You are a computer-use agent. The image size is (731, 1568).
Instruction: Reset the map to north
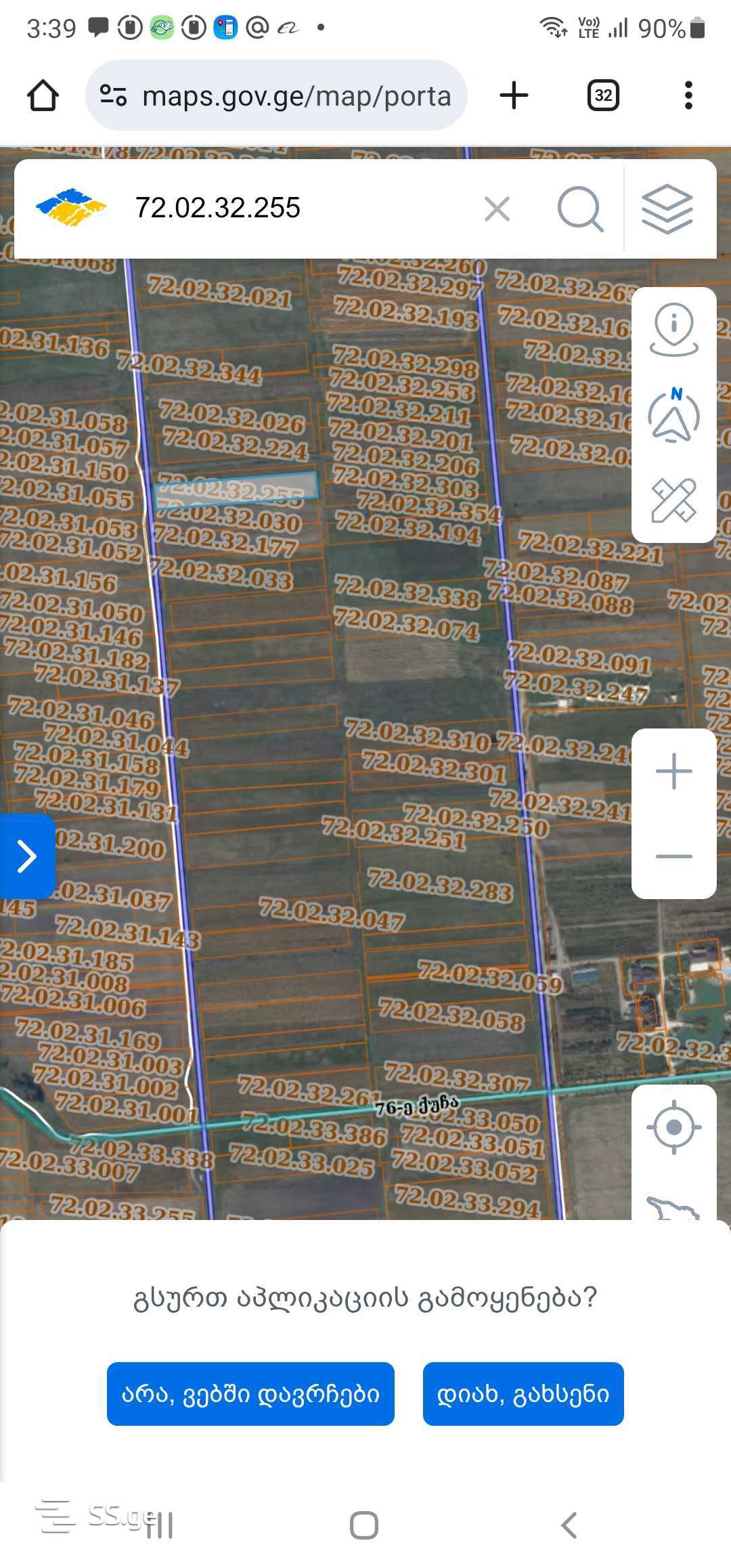673,415
